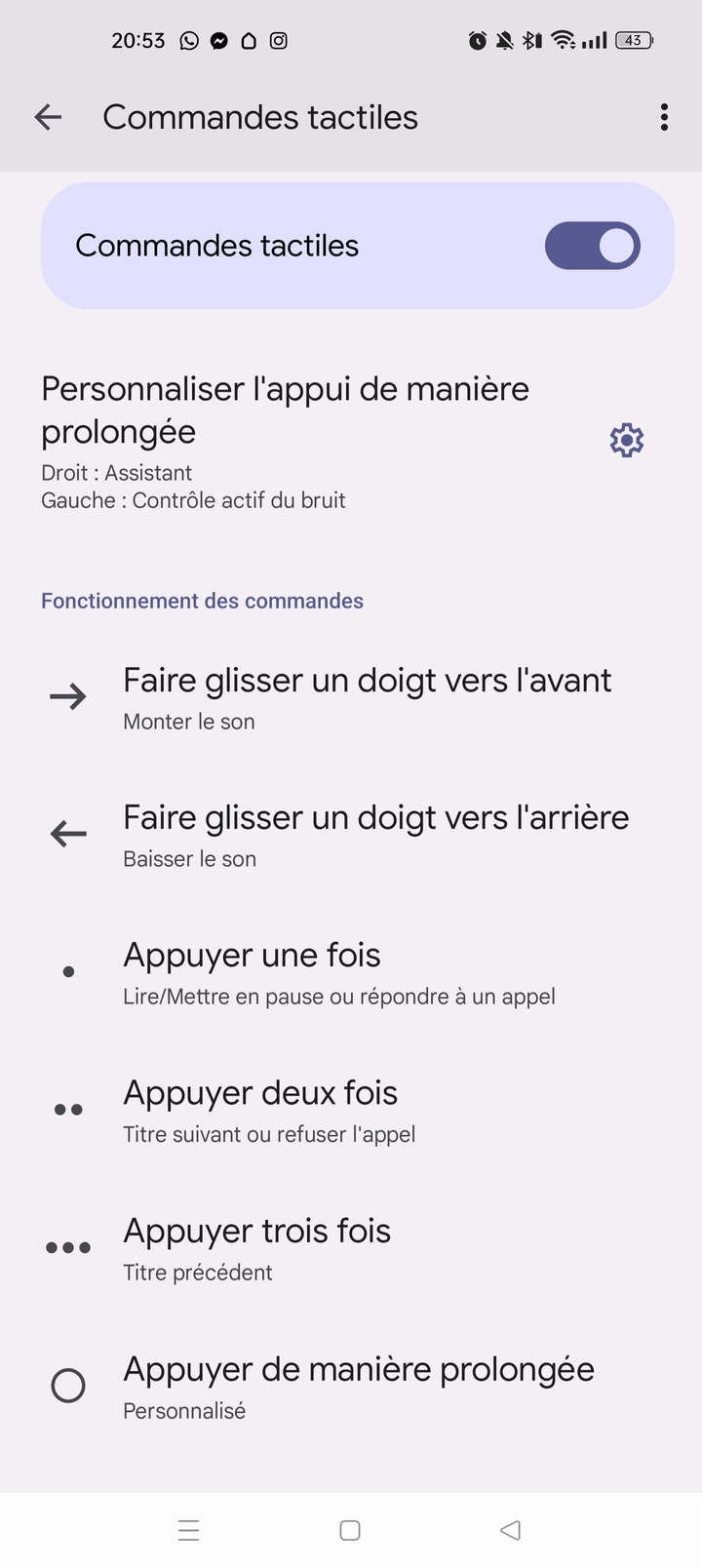
Task: Tap the system home button
Action: (x=350, y=1530)
